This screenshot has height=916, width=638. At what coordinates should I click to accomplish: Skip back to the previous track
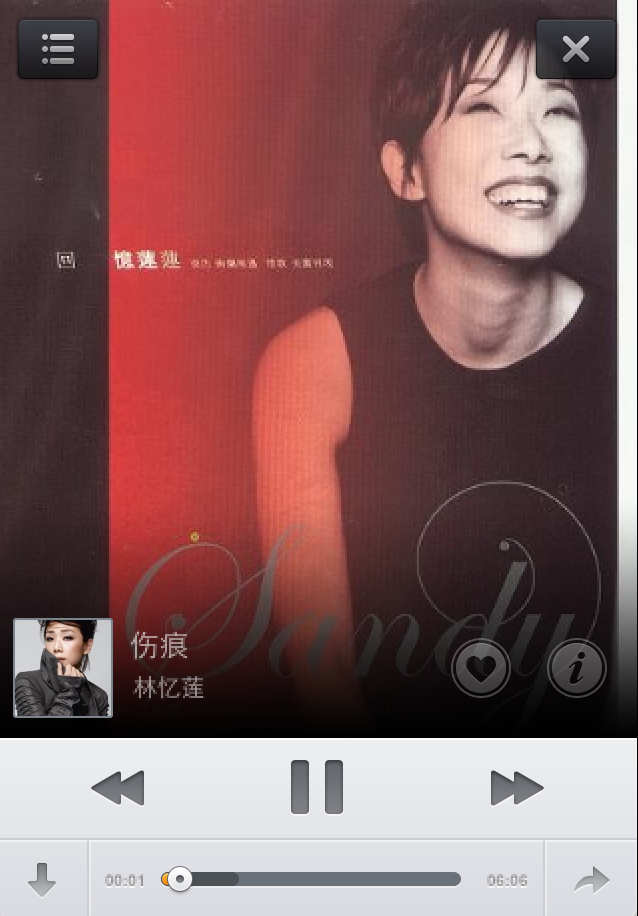pyautogui.click(x=118, y=788)
